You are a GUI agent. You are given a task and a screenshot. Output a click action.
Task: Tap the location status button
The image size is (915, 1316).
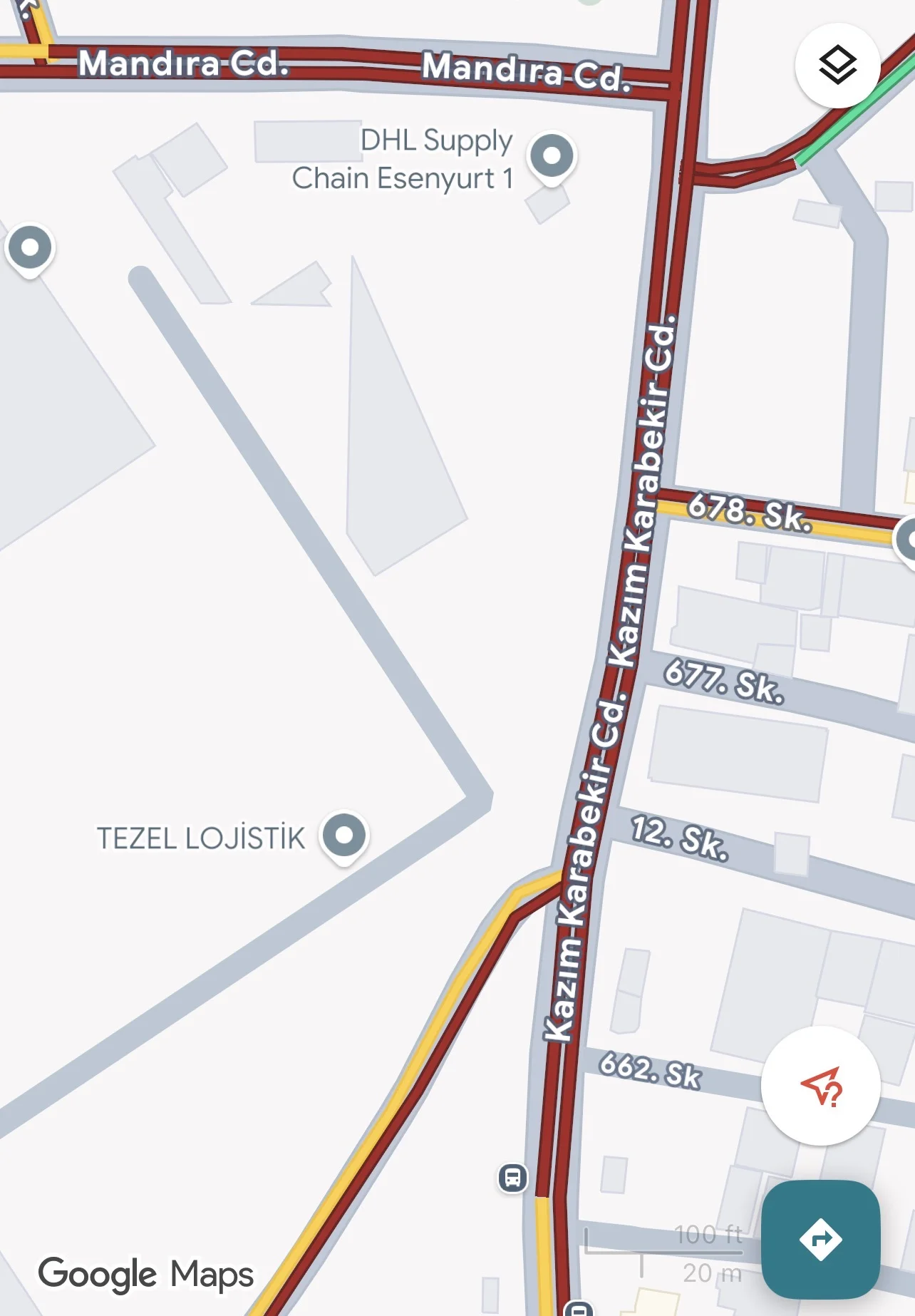tap(821, 1086)
